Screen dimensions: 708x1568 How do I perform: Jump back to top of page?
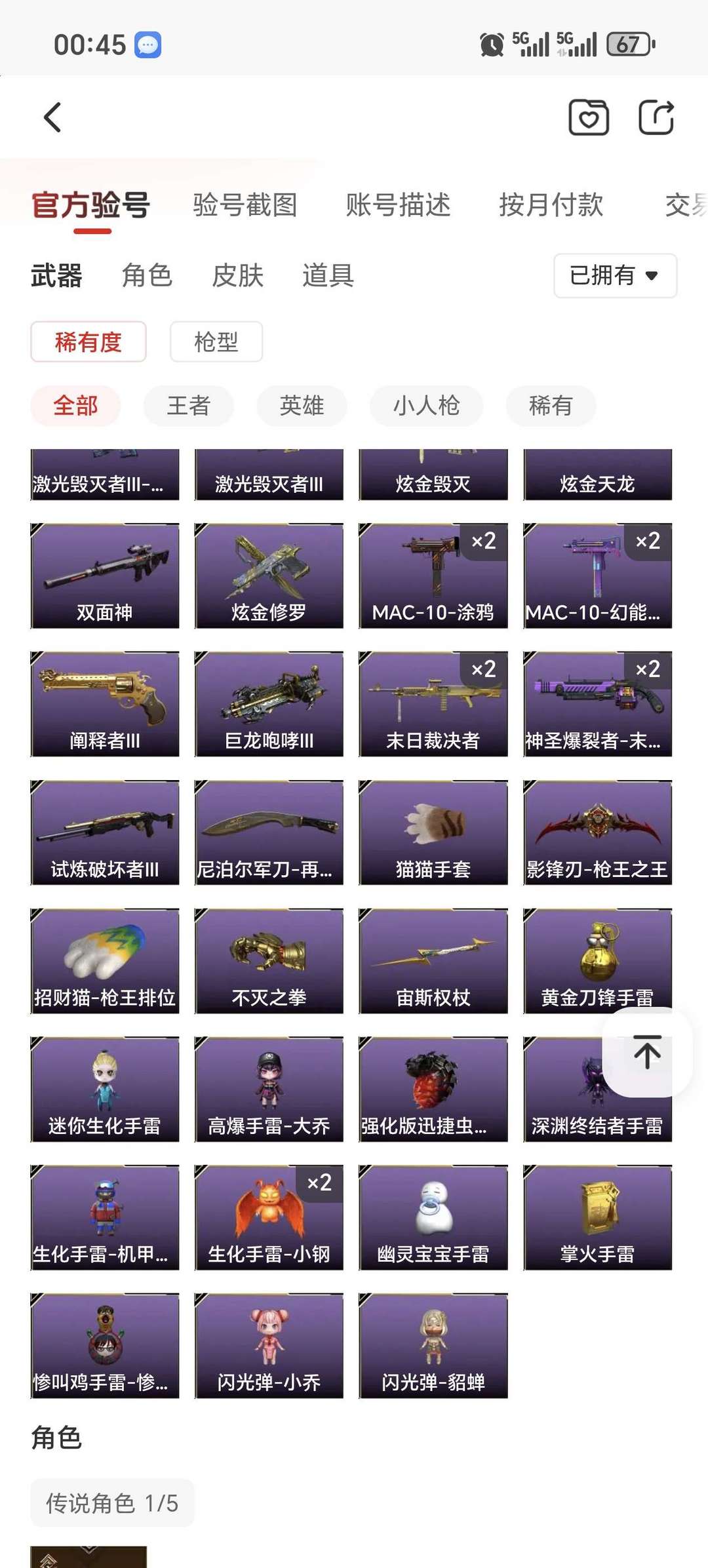point(647,1052)
